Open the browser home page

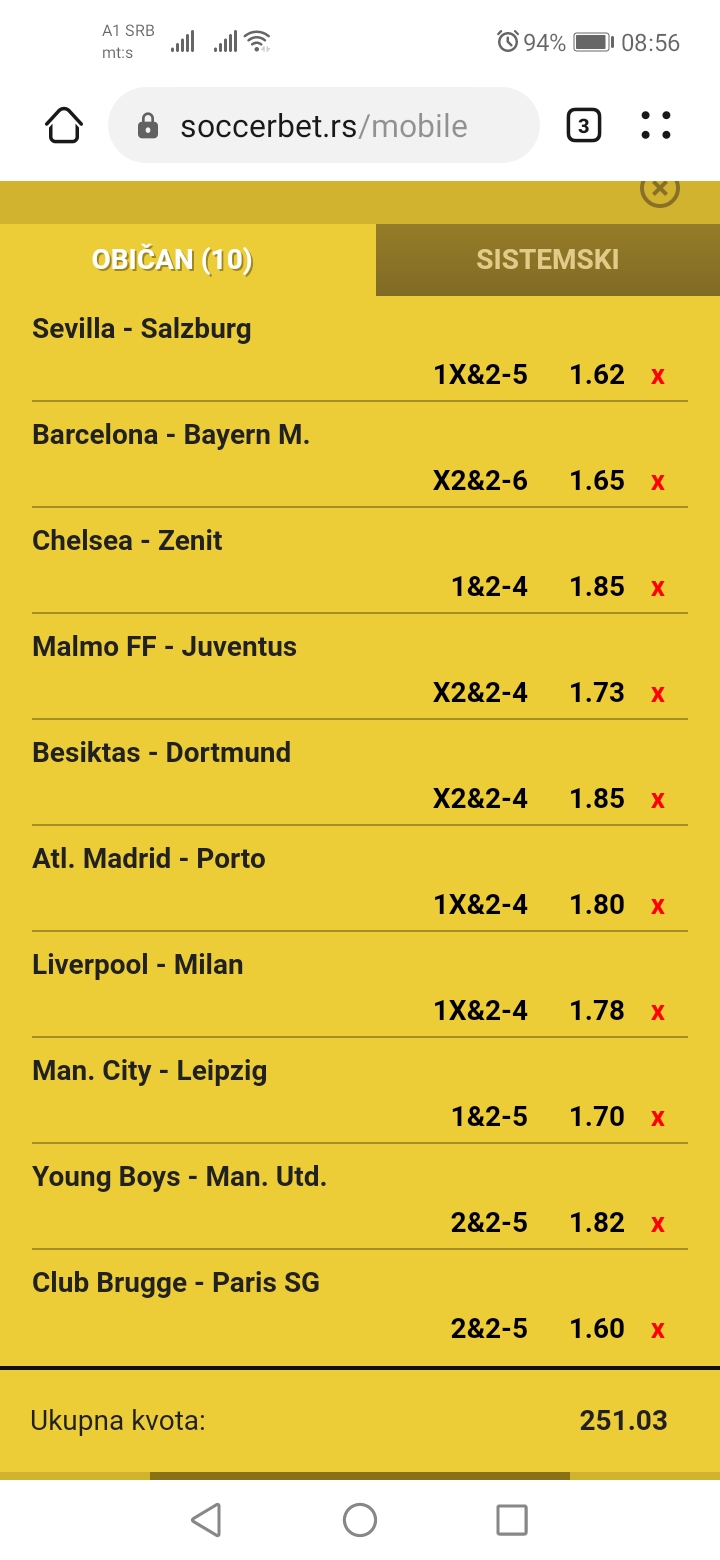(x=64, y=125)
